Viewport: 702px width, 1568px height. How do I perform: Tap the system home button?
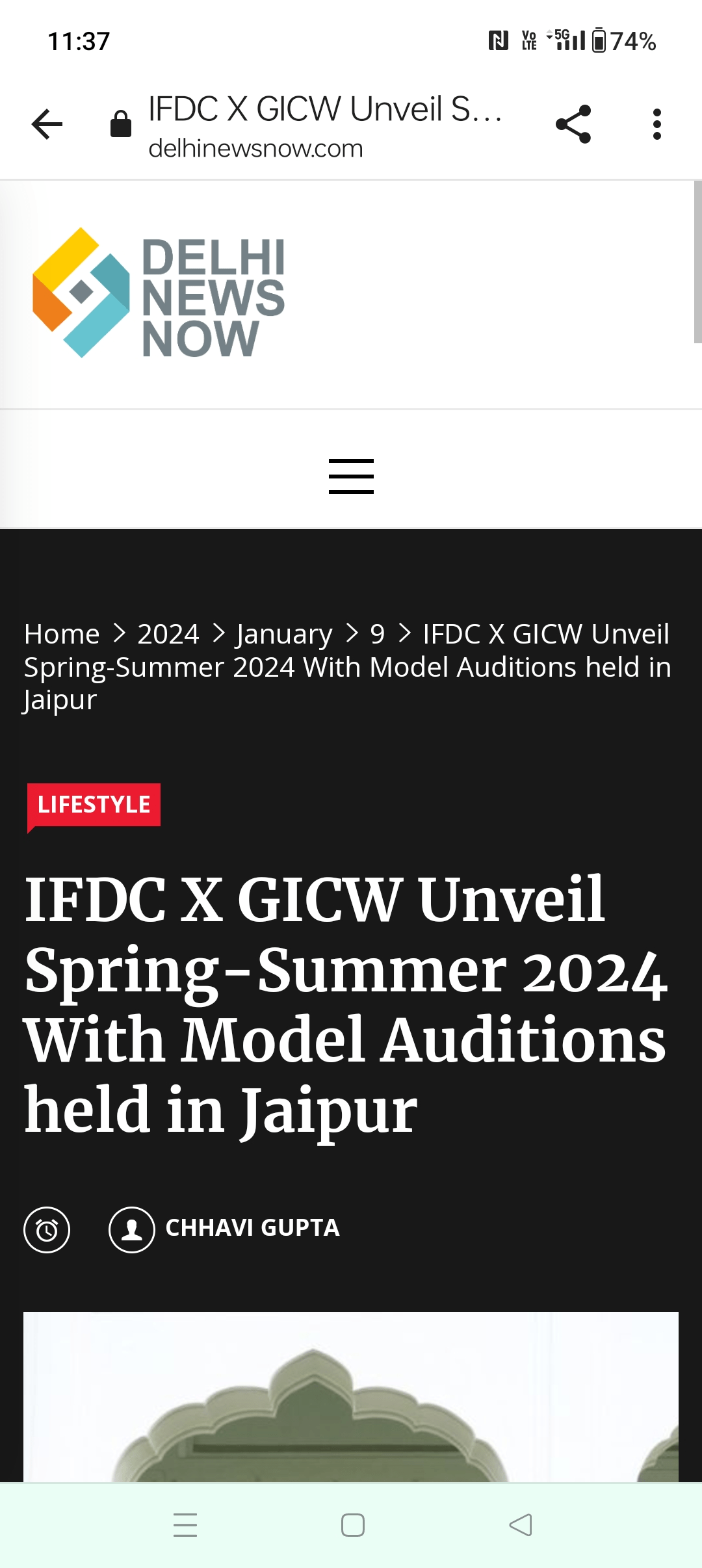[x=352, y=1525]
